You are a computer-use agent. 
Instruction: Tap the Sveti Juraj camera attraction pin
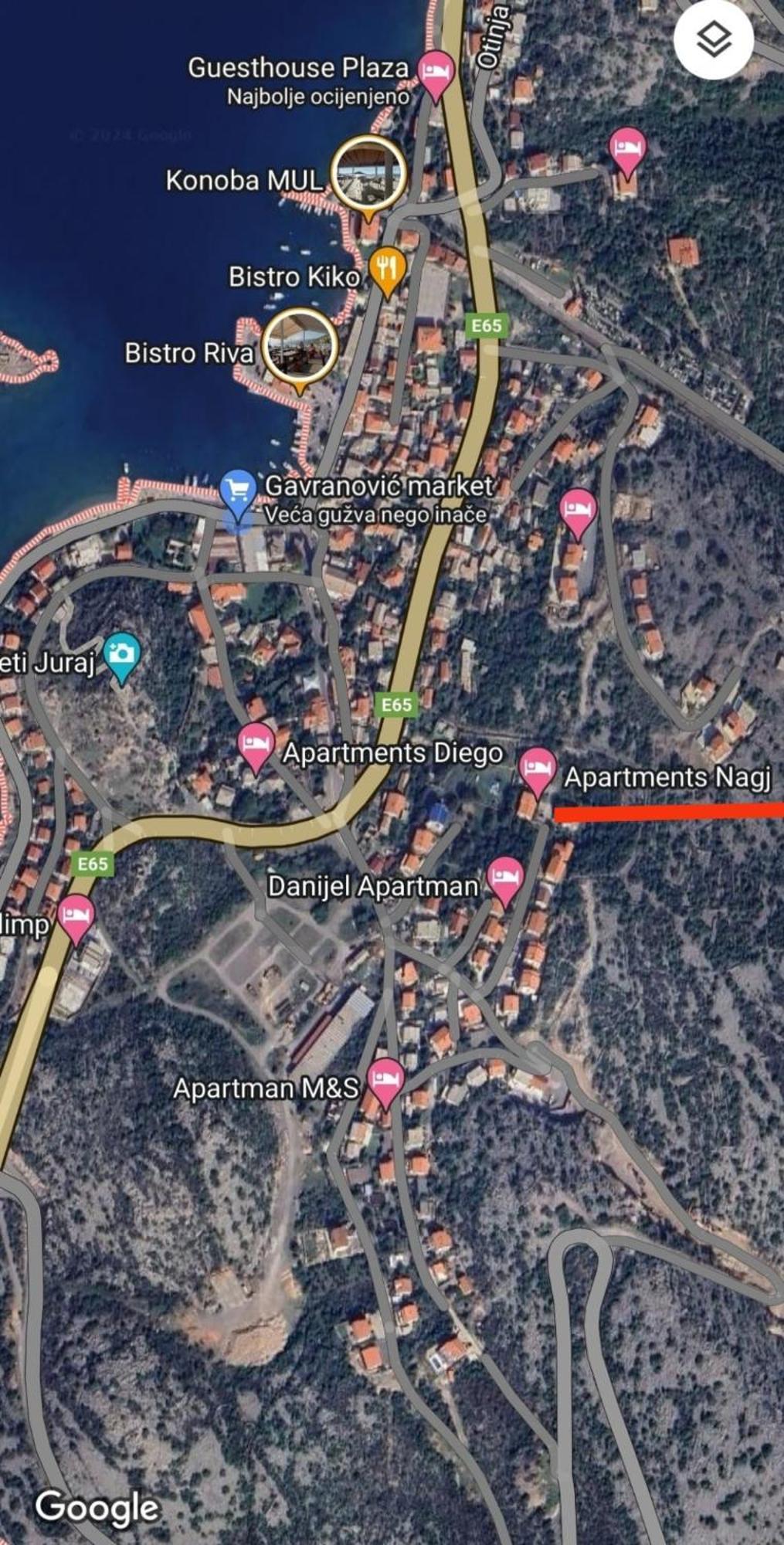tap(122, 654)
